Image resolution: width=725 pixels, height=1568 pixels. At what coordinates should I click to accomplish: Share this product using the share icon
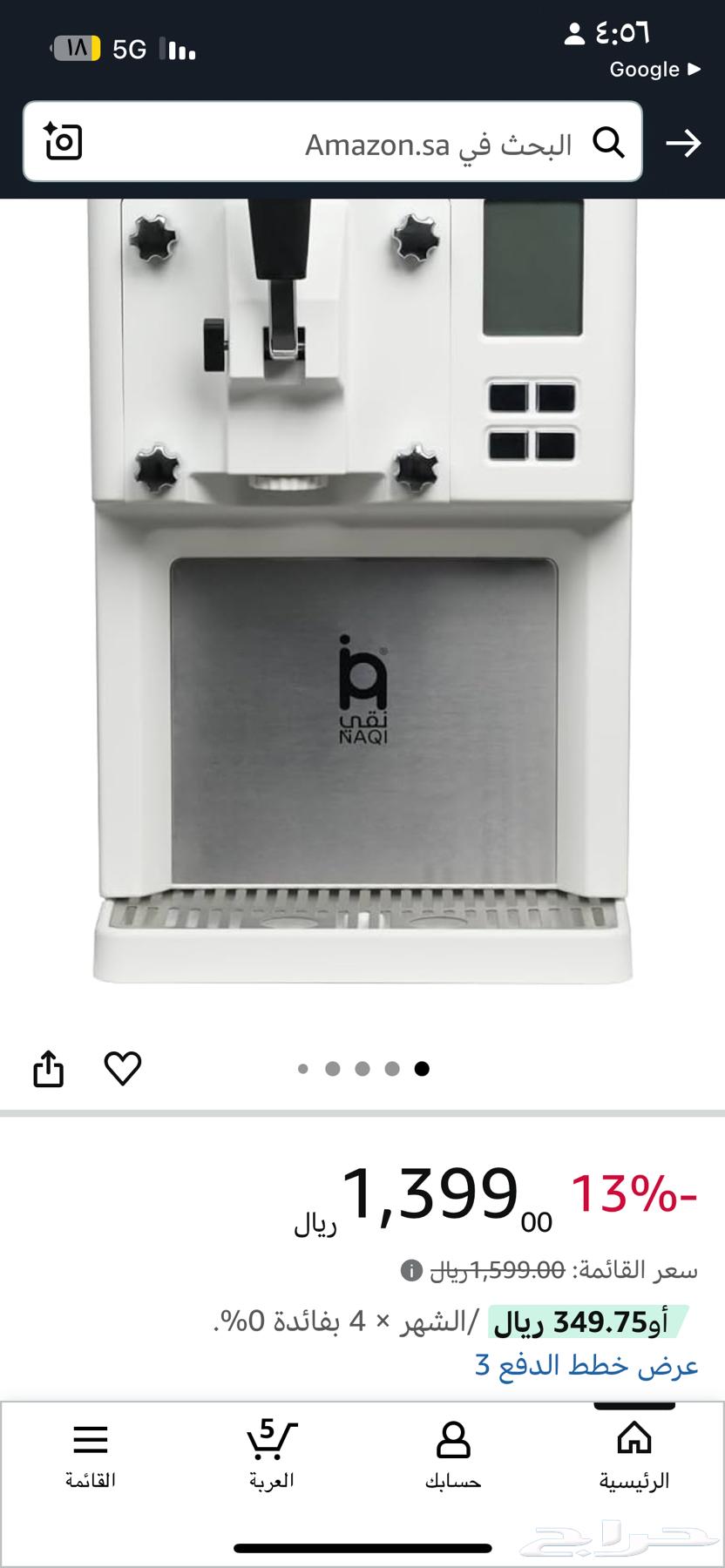[x=49, y=1067]
